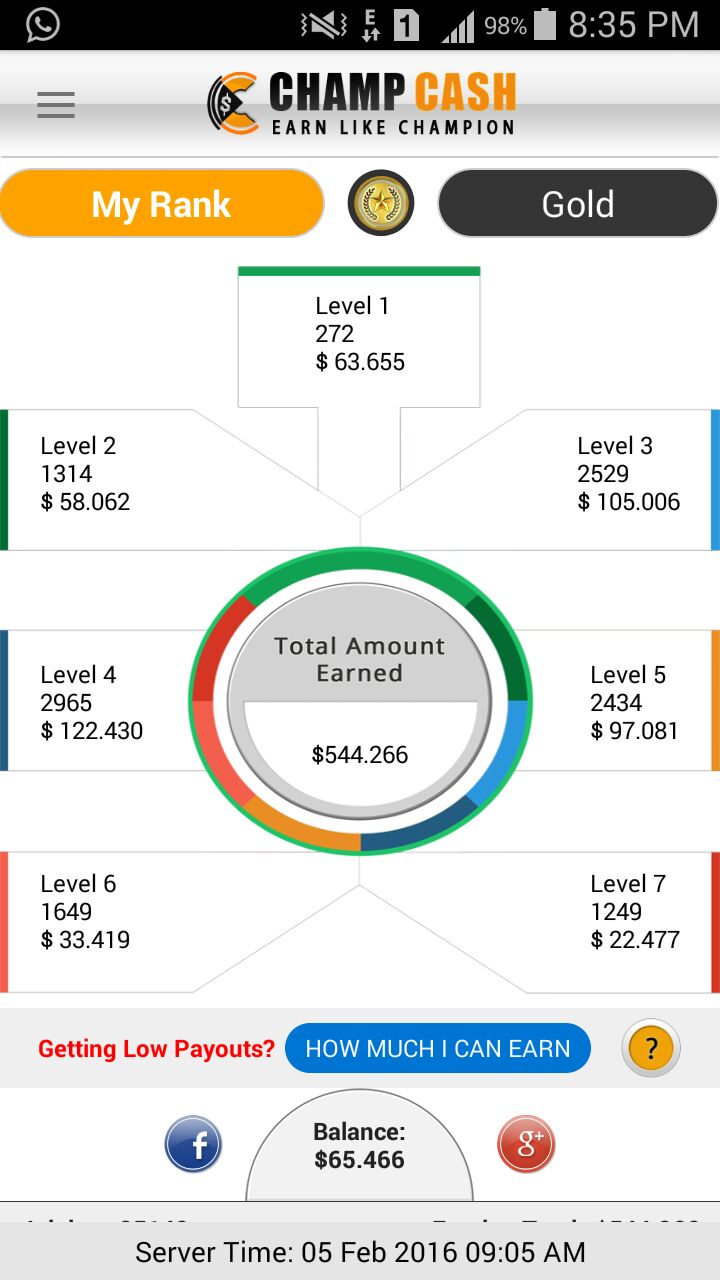Open How Much I Can Earn
This screenshot has height=1280, width=720.
pyautogui.click(x=438, y=1048)
